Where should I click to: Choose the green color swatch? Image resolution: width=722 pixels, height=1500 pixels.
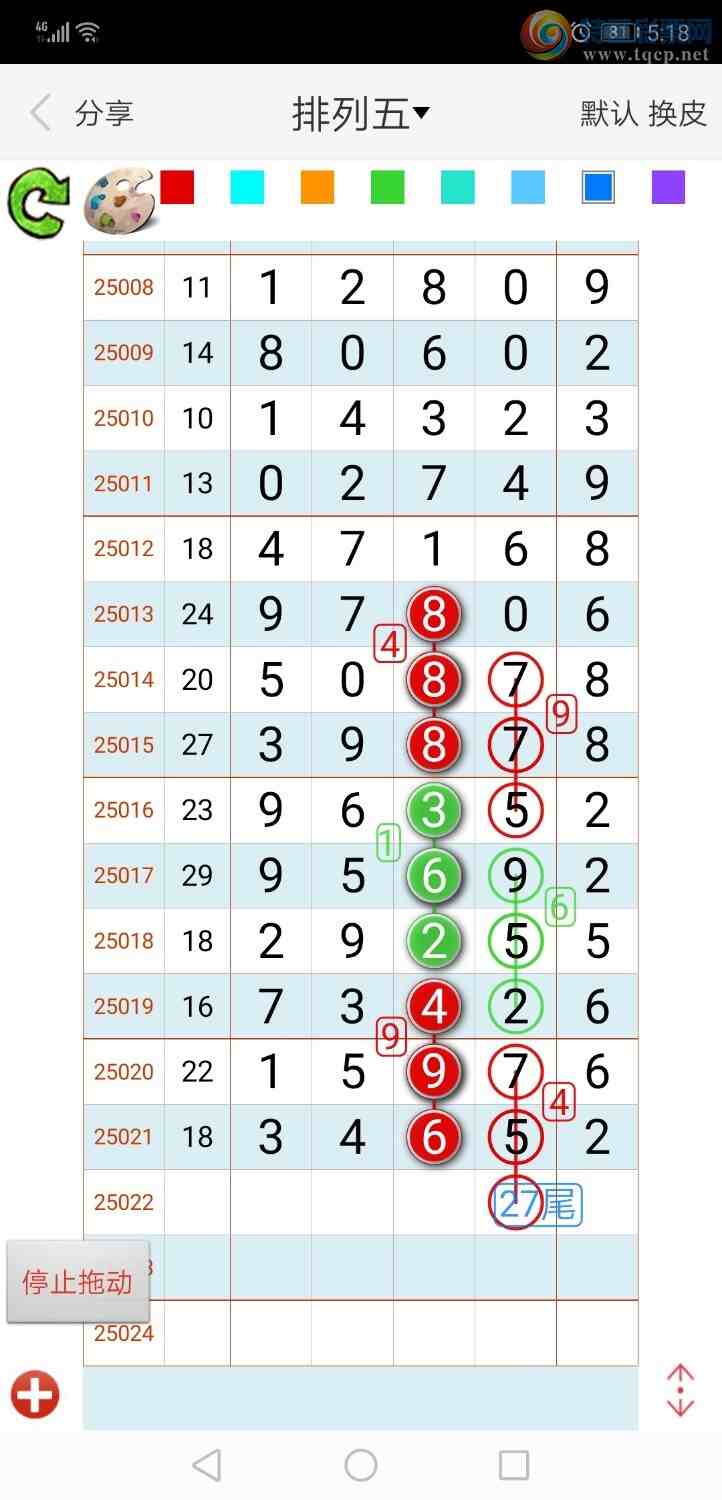pos(387,187)
